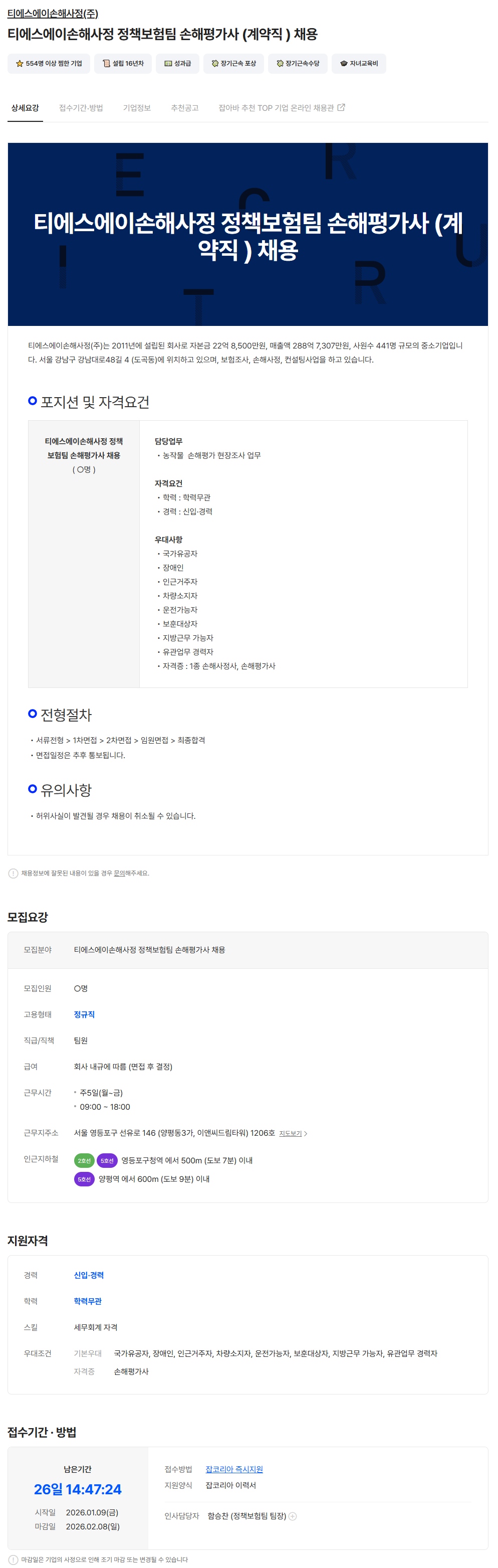Image resolution: width=498 pixels, height=1568 pixels.
Task: Switch to the 기업정보 tab
Action: point(137,108)
